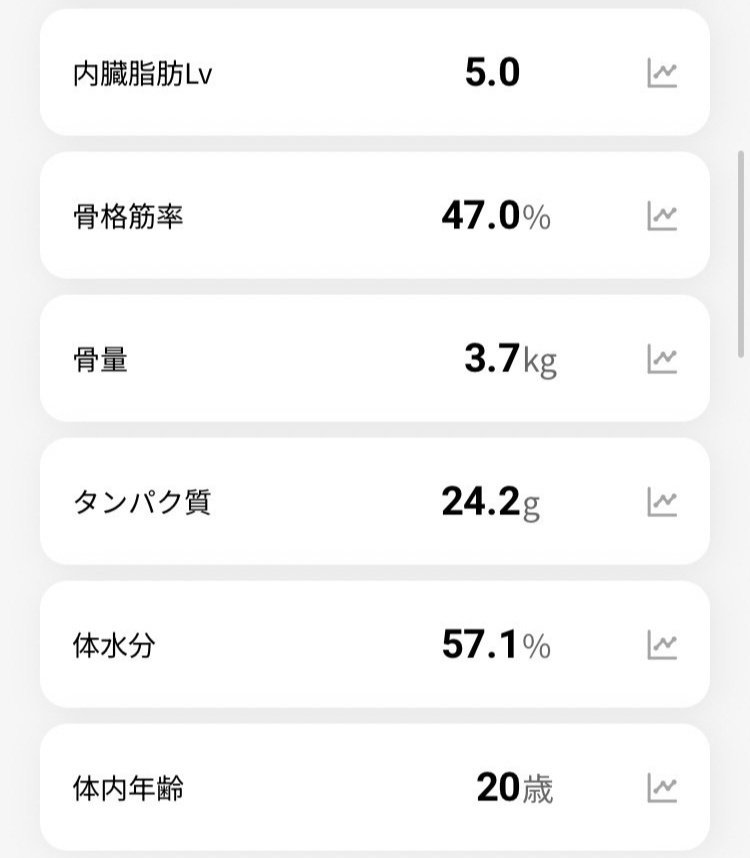This screenshot has height=858, width=750.
Task: Open the 骨格筋率 detail card
Action: (375, 214)
